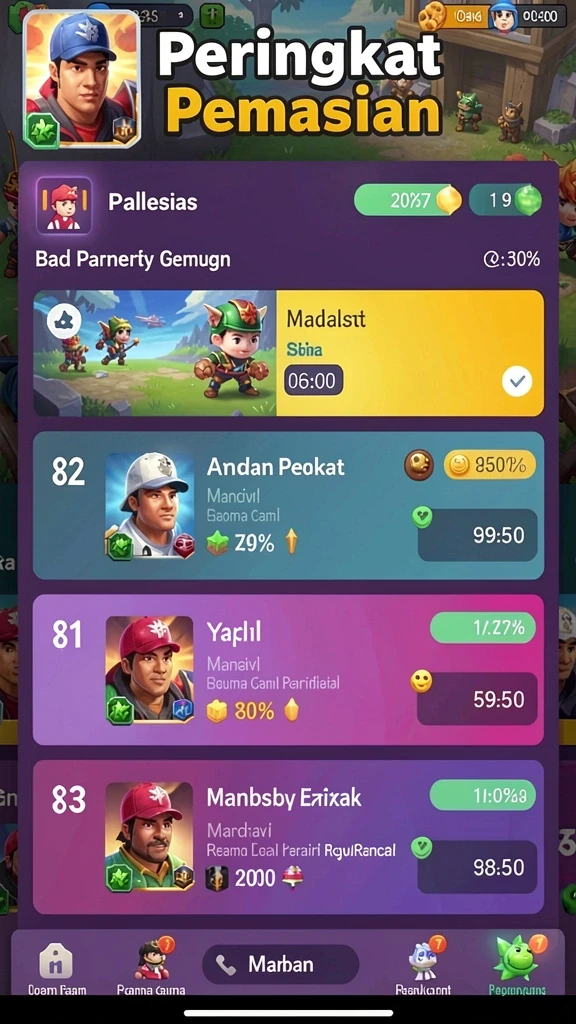
Task: Tap the 98:50 button on Manbsby Erixak
Action: point(477,867)
